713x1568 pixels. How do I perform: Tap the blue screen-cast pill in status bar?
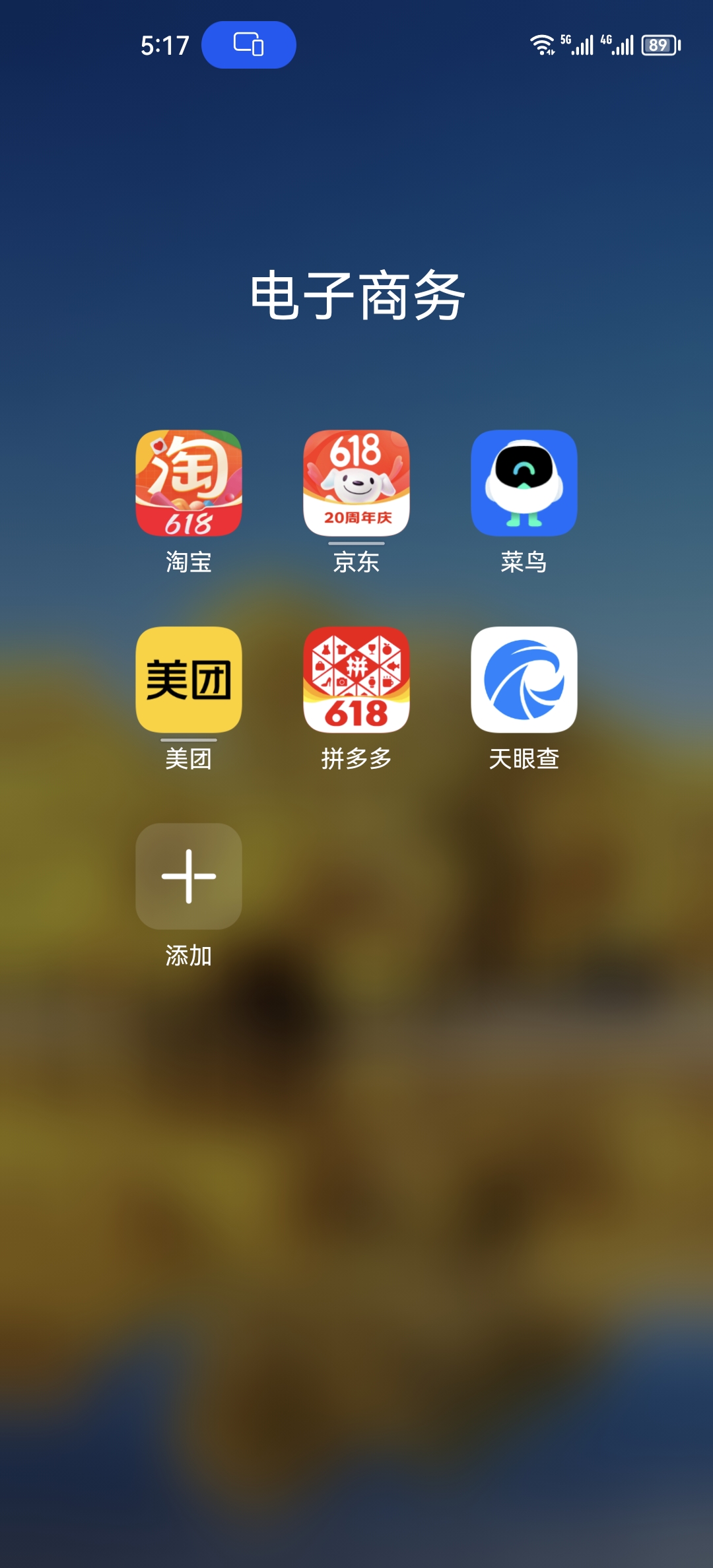[x=249, y=45]
